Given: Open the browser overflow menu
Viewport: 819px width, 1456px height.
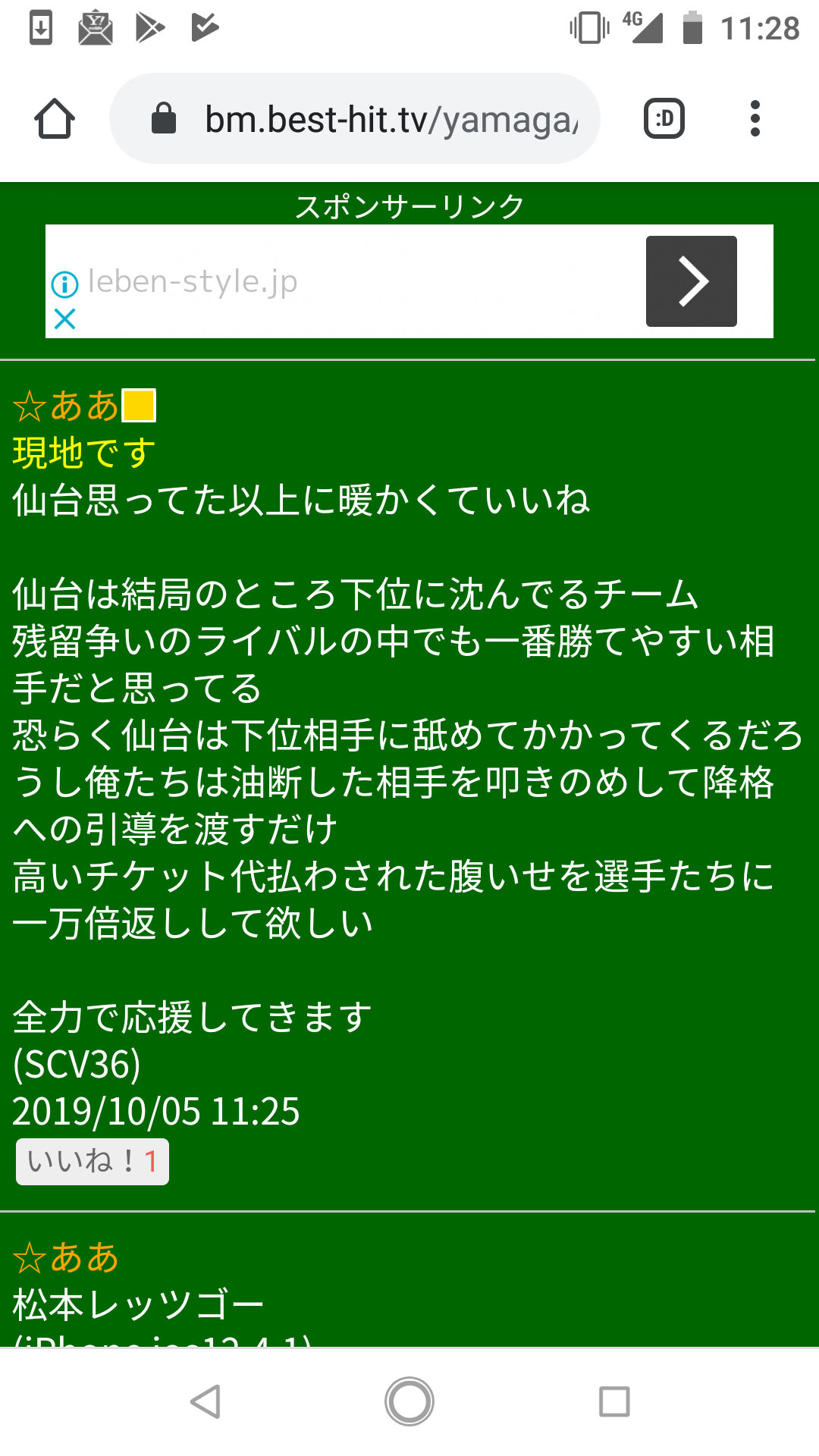Looking at the screenshot, I should point(755,119).
